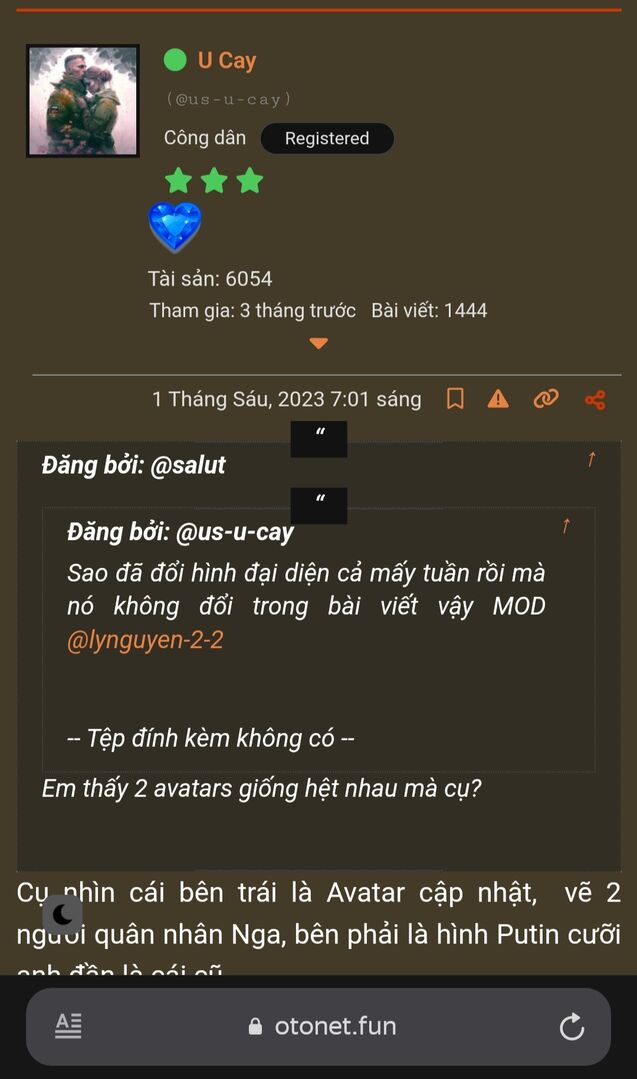Reload the page
Screen dimensions: 637x1079
[572, 1027]
